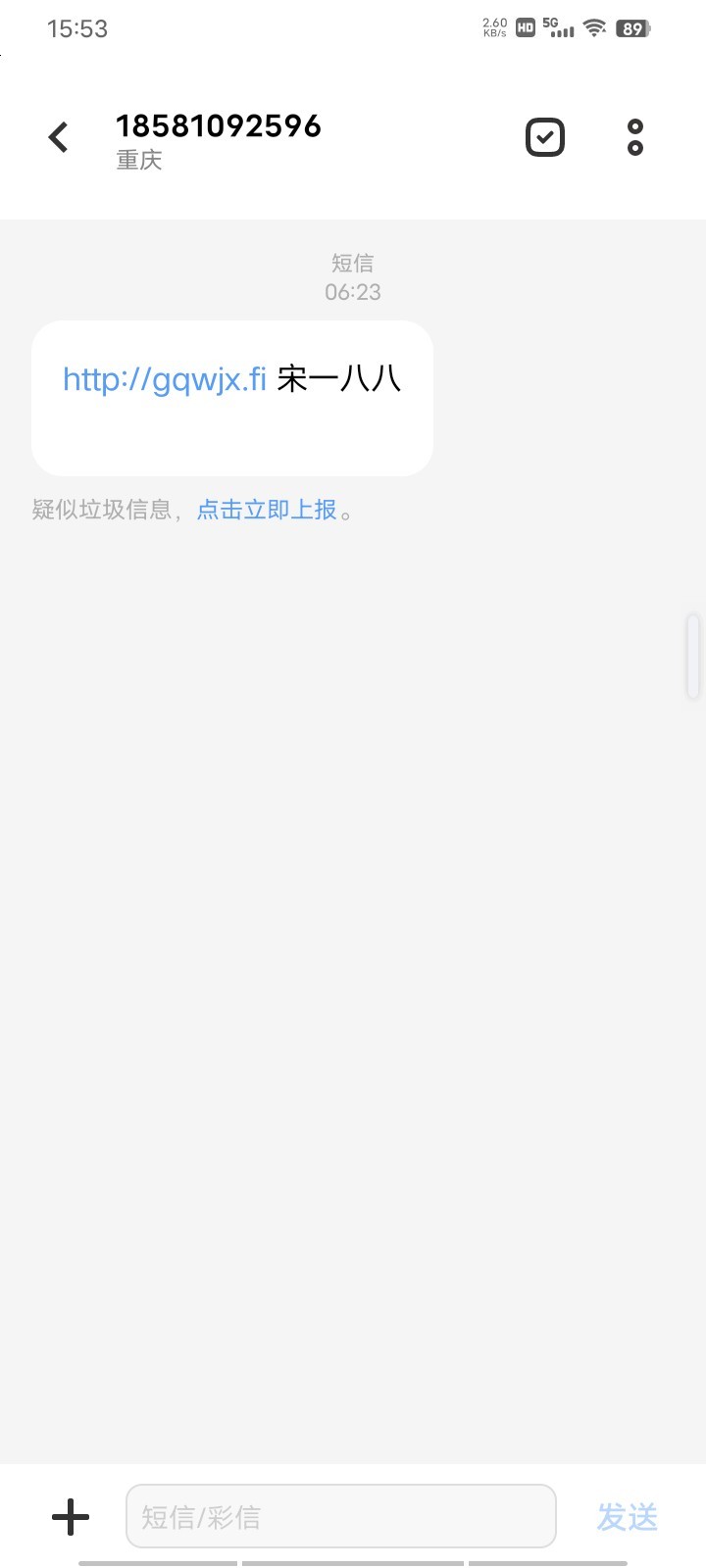The image size is (706, 1568).
Task: Report spam via 点击立即上报
Action: tap(267, 510)
